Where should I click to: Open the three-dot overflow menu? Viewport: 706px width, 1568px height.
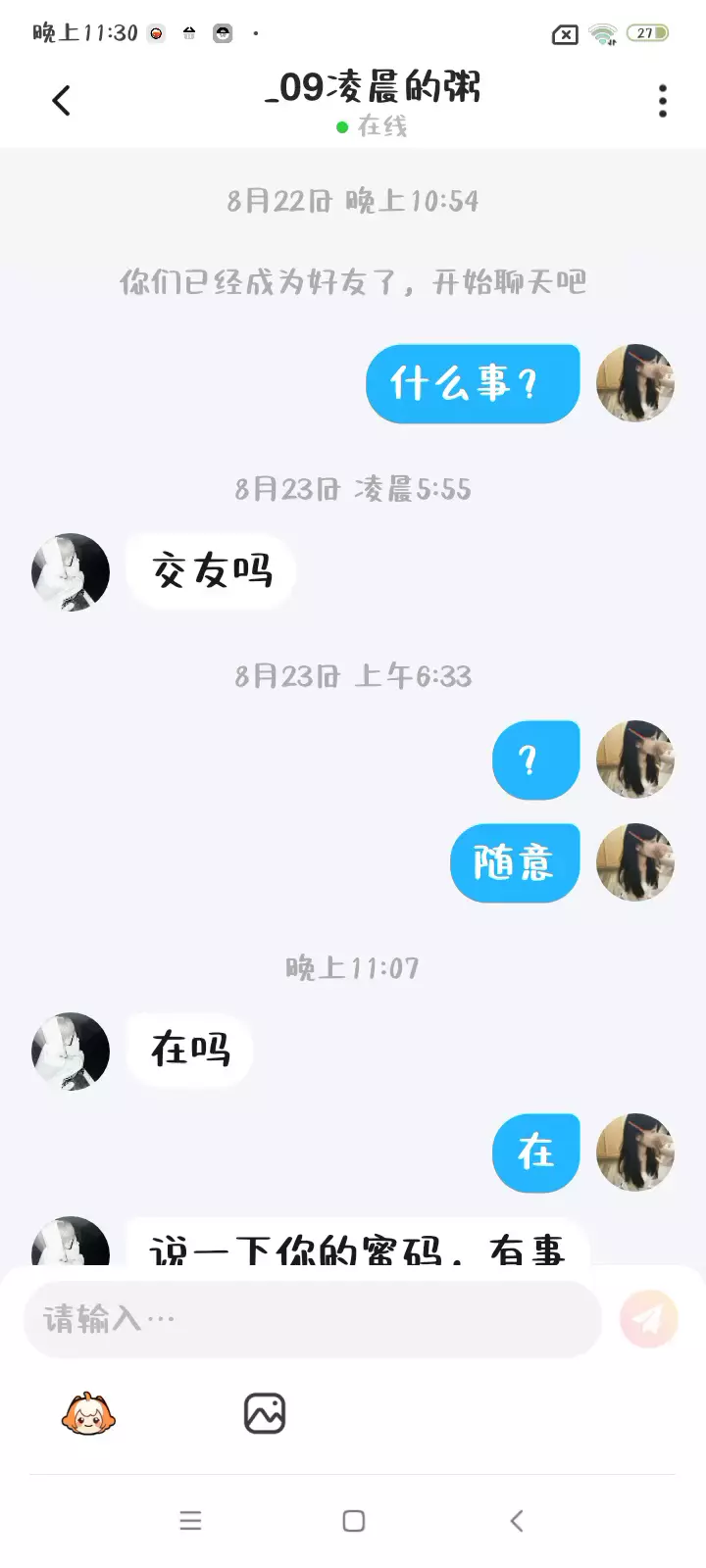663,100
